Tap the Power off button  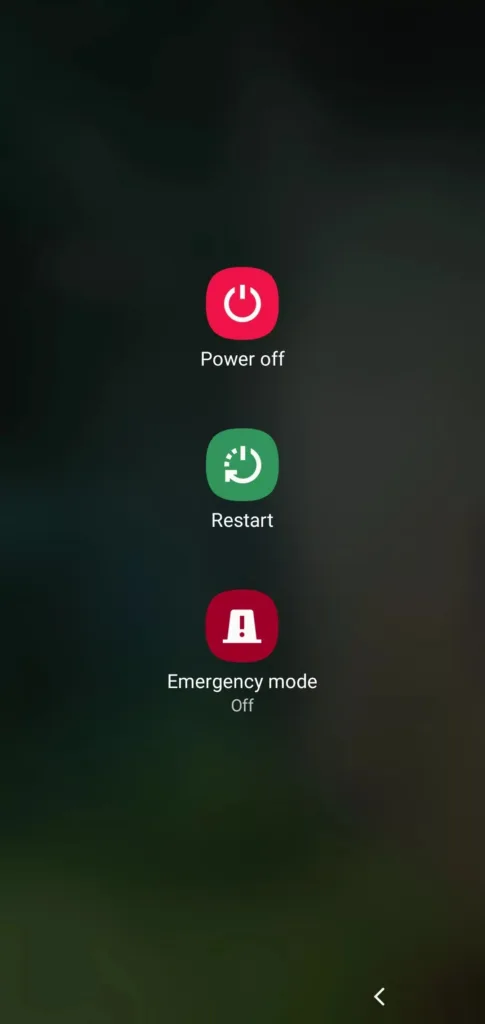point(242,303)
